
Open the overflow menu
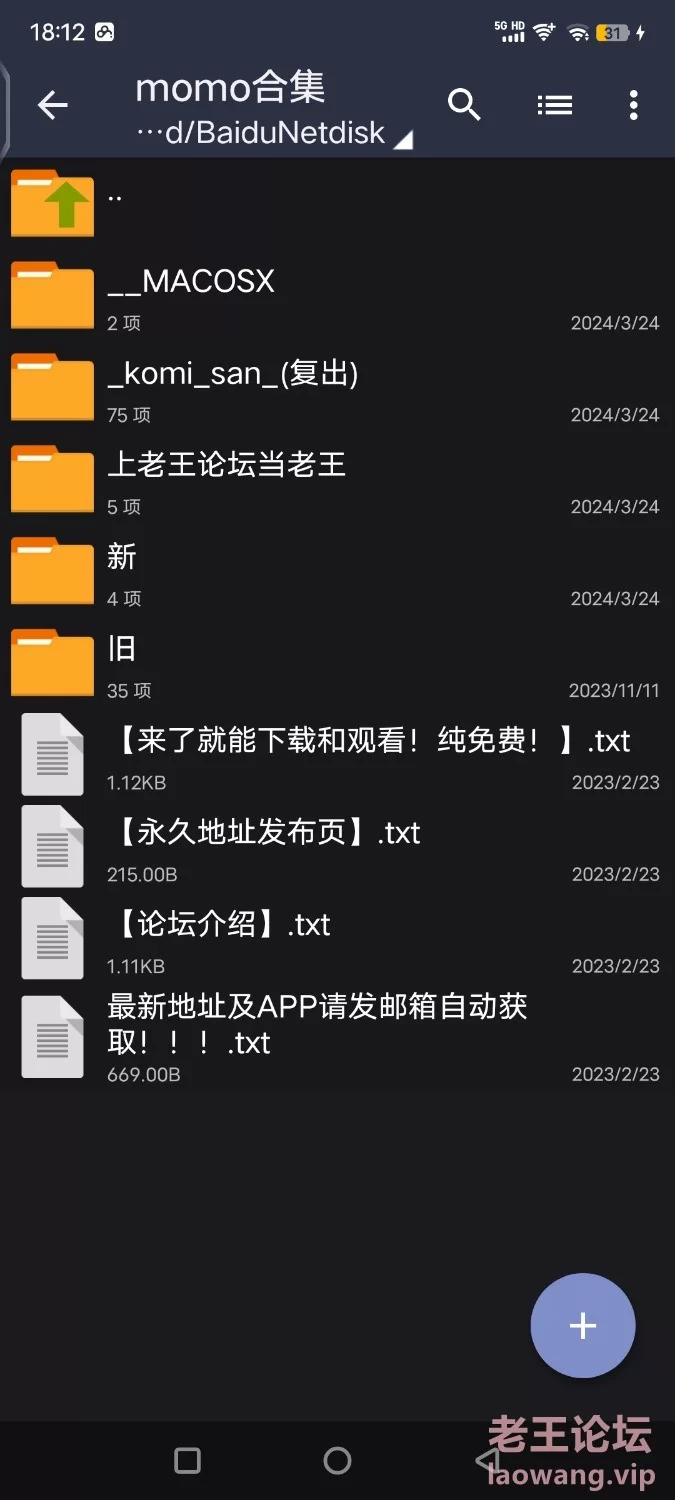(633, 105)
